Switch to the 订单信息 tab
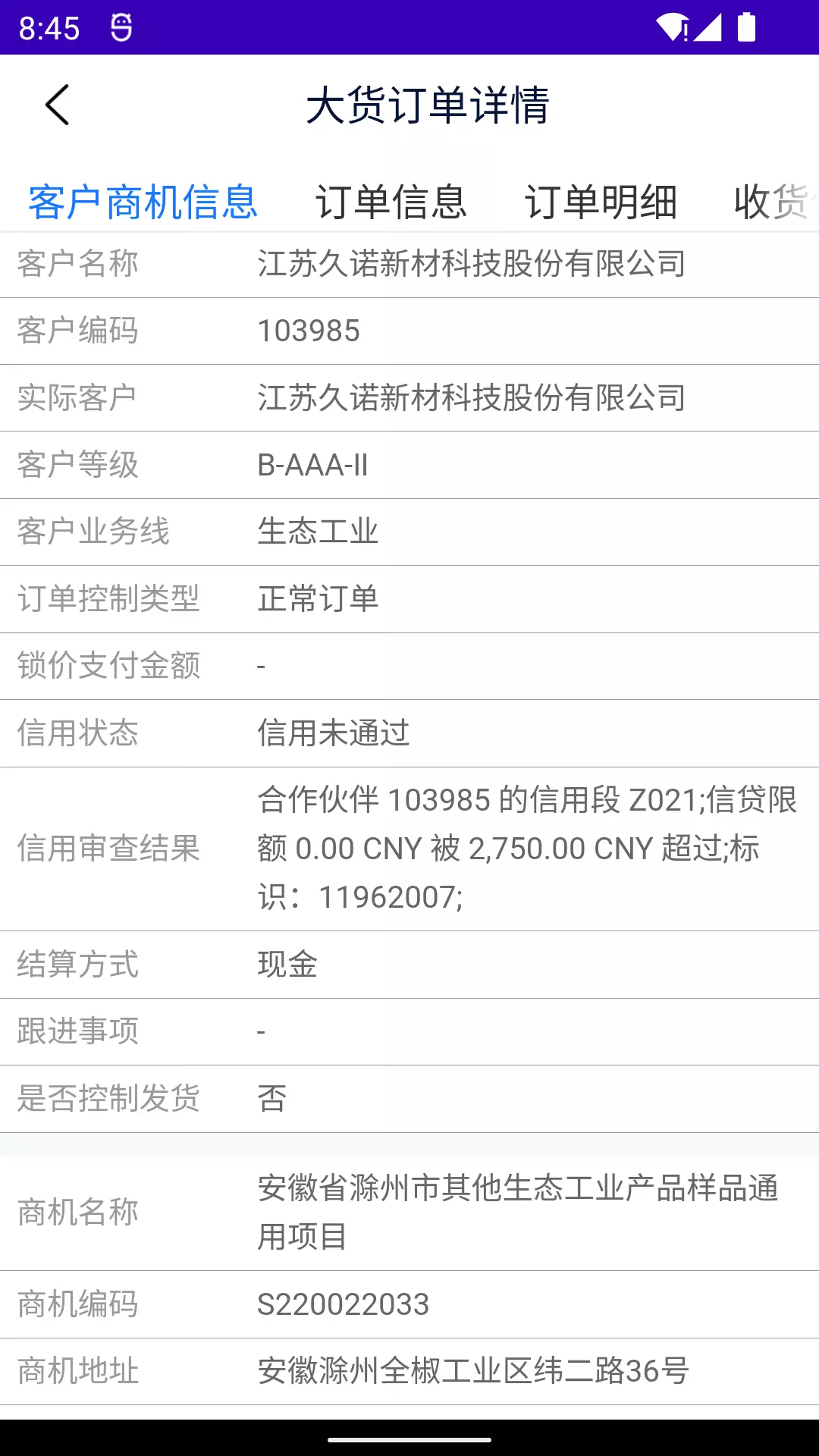This screenshot has width=819, height=1456. (391, 202)
